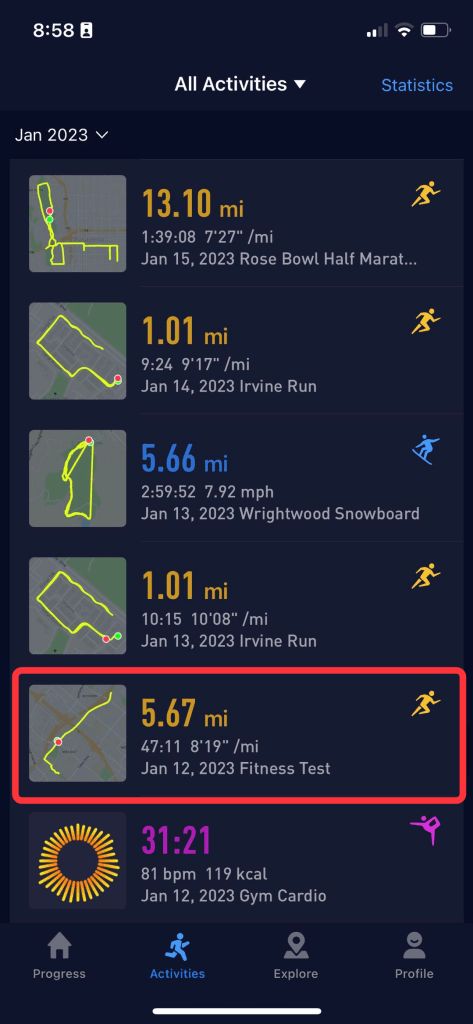Viewport: 473px width, 1024px height.
Task: Go to the Explore tab
Action: click(x=295, y=955)
